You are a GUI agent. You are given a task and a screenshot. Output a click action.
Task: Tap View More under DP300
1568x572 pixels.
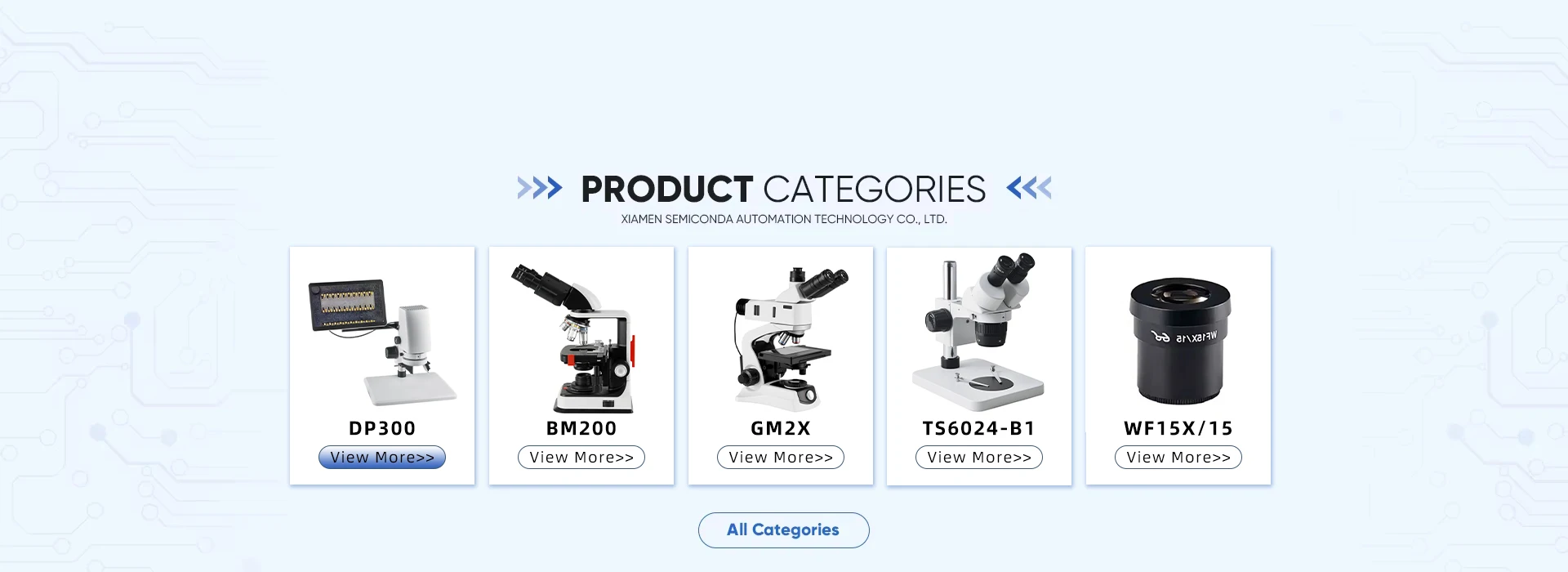[x=382, y=458]
